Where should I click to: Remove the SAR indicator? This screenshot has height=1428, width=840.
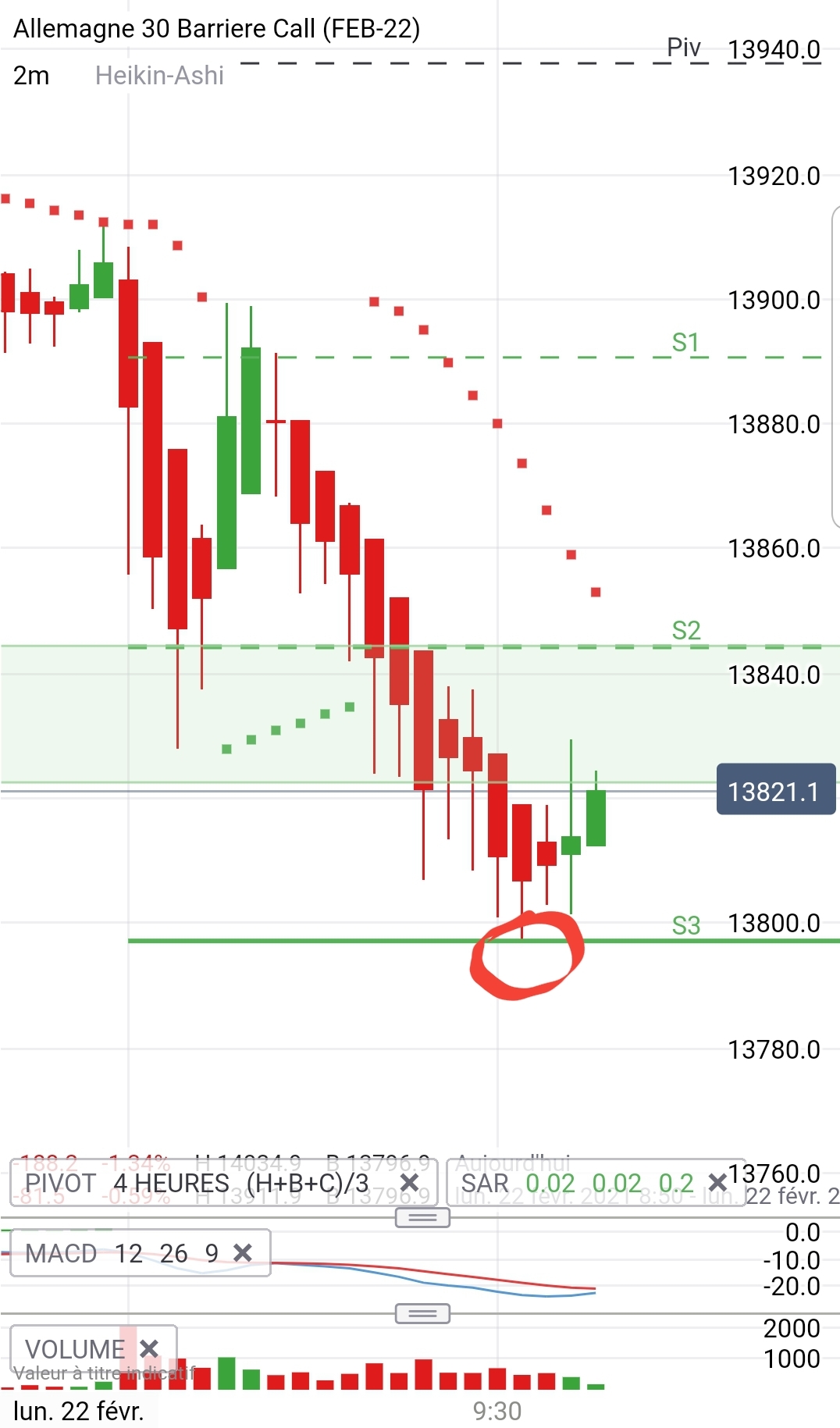[x=717, y=1184]
